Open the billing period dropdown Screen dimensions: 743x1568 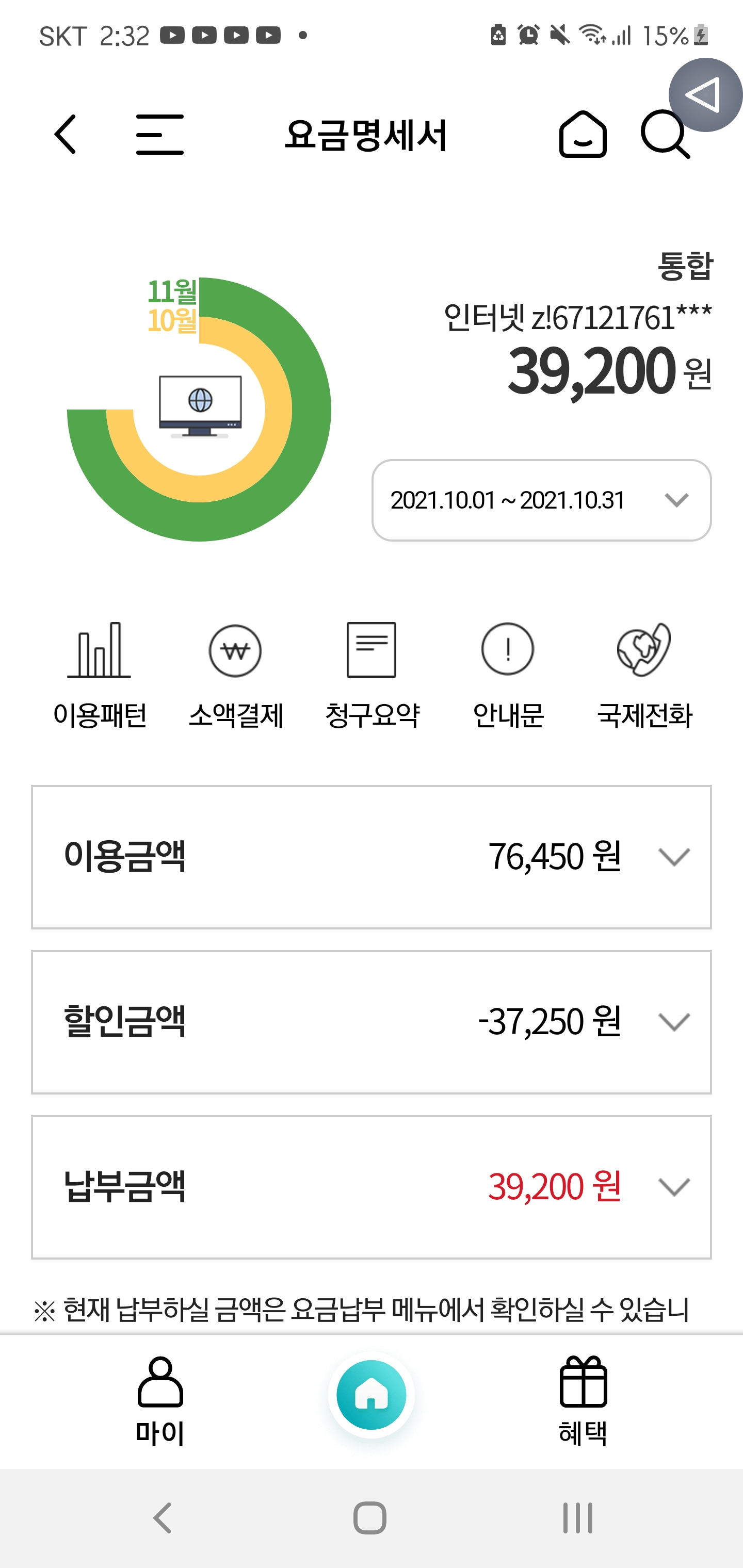click(x=541, y=500)
